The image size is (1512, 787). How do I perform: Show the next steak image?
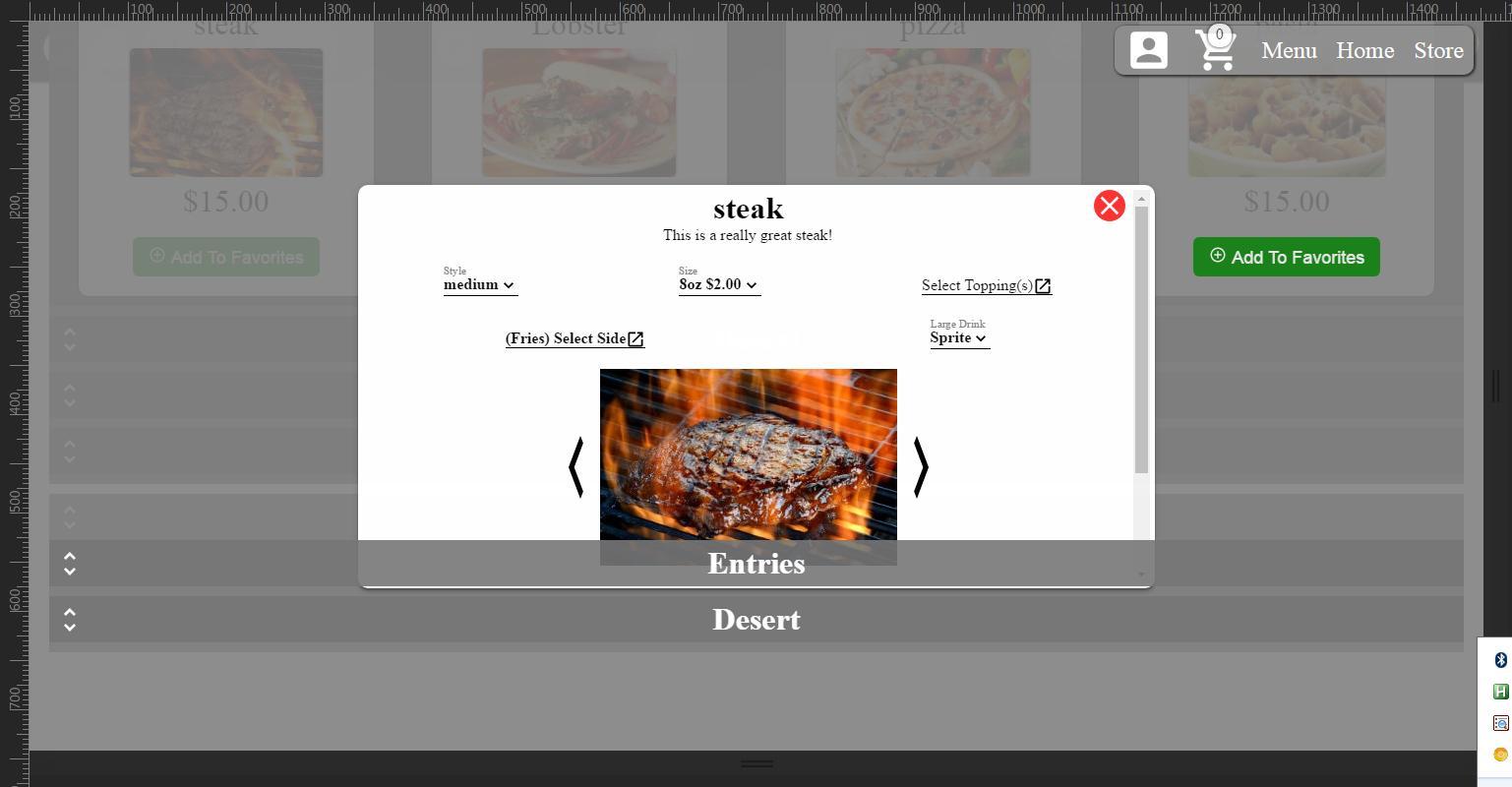(x=921, y=467)
